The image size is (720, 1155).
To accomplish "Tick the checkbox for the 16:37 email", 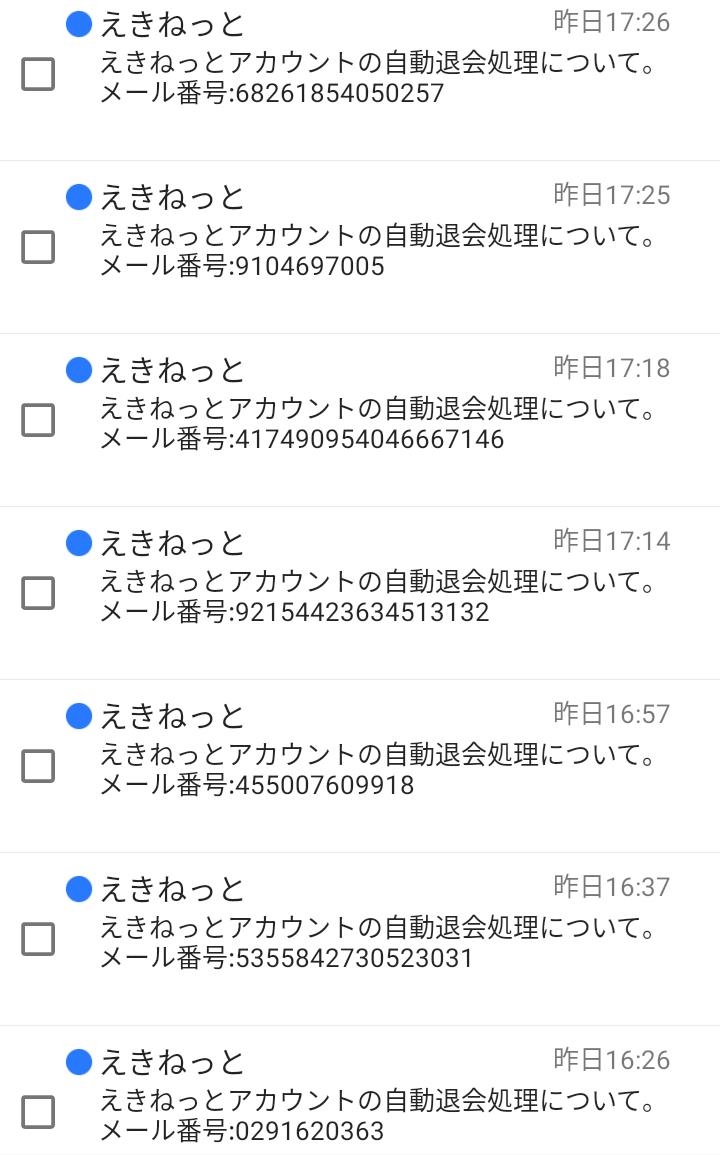I will [38, 939].
